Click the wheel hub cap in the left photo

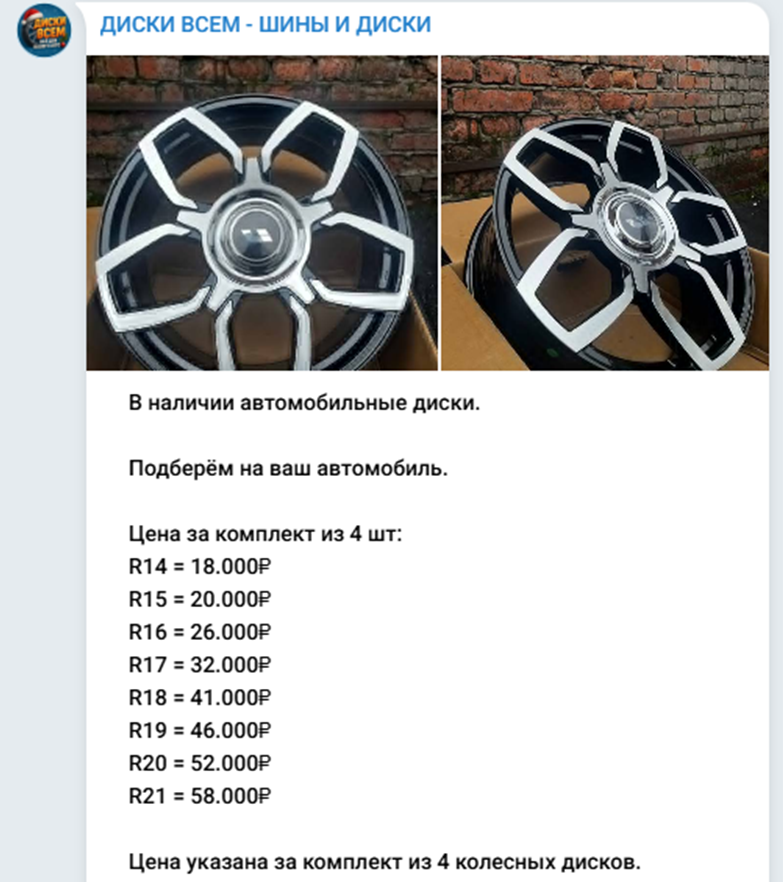click(x=253, y=230)
